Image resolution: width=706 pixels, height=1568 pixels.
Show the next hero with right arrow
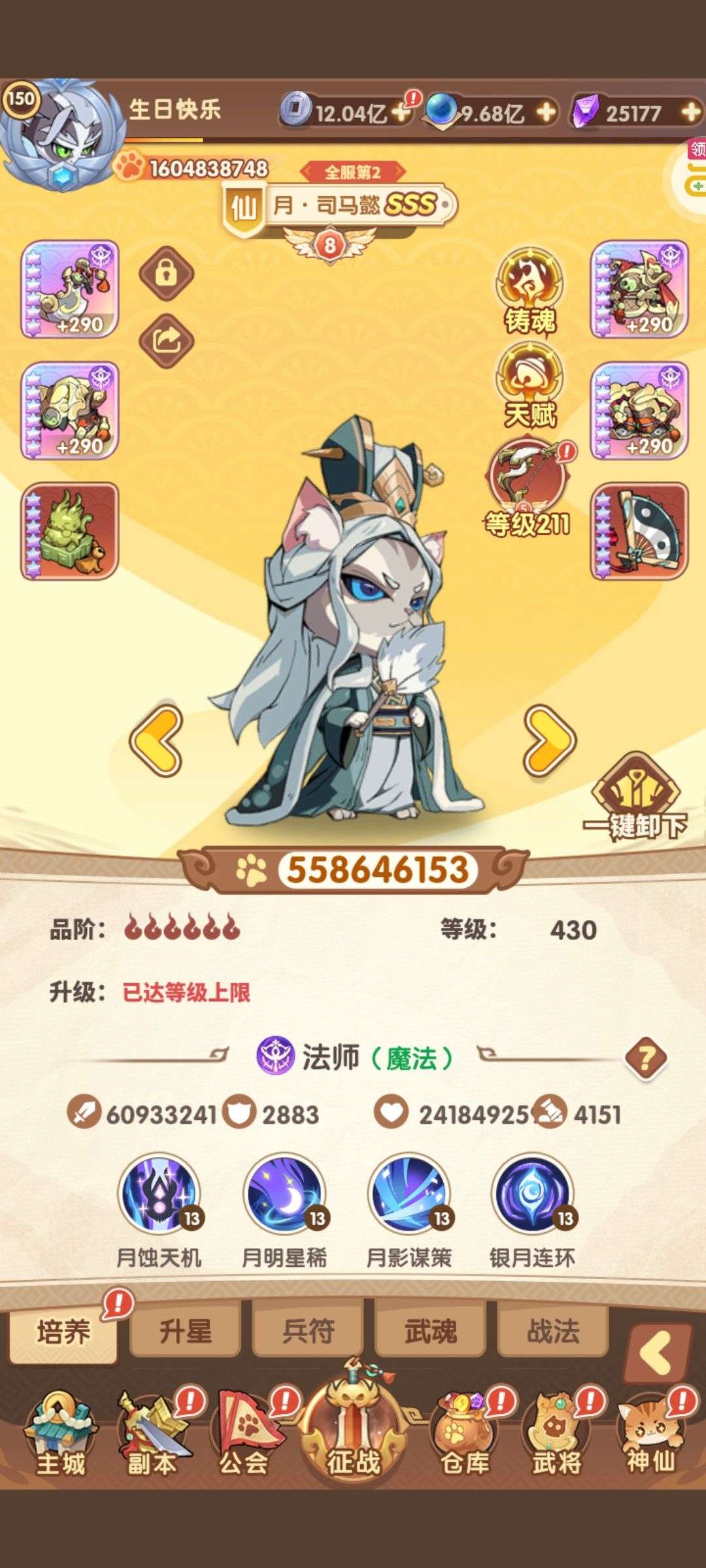pyautogui.click(x=549, y=740)
